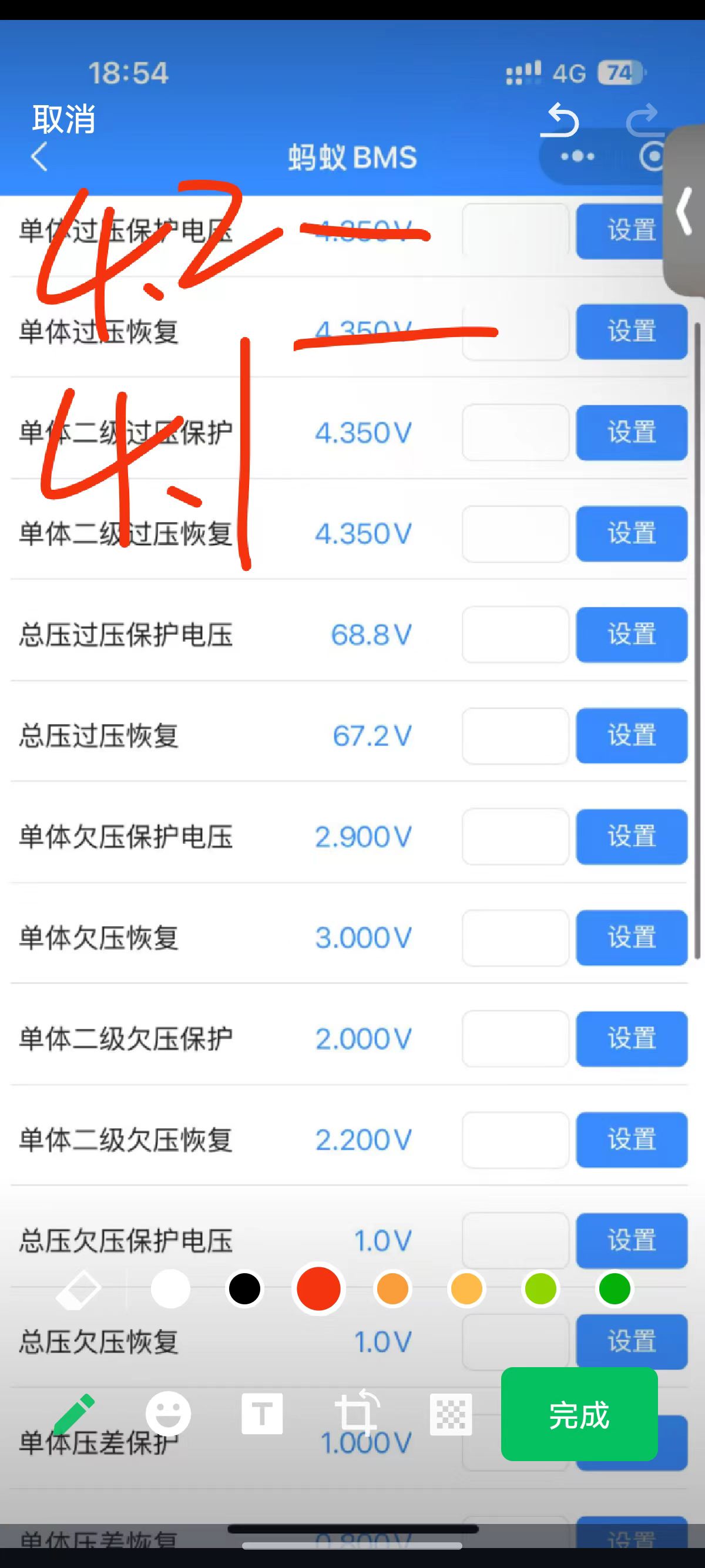The width and height of the screenshot is (705, 1568).
Task: Pick the red brush color
Action: (x=318, y=1288)
